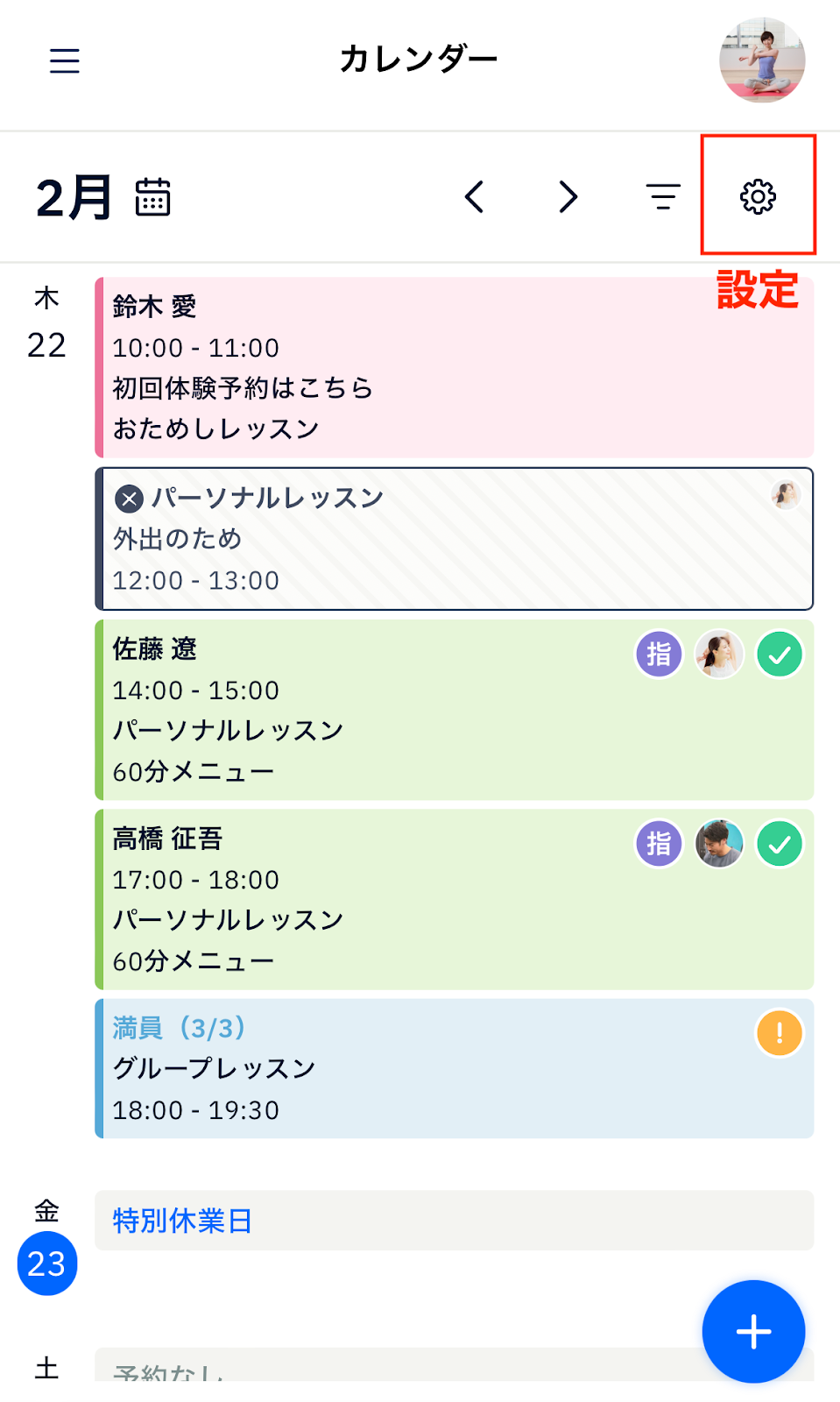Open the month picker calendar icon
840x1402 pixels.
(x=152, y=196)
